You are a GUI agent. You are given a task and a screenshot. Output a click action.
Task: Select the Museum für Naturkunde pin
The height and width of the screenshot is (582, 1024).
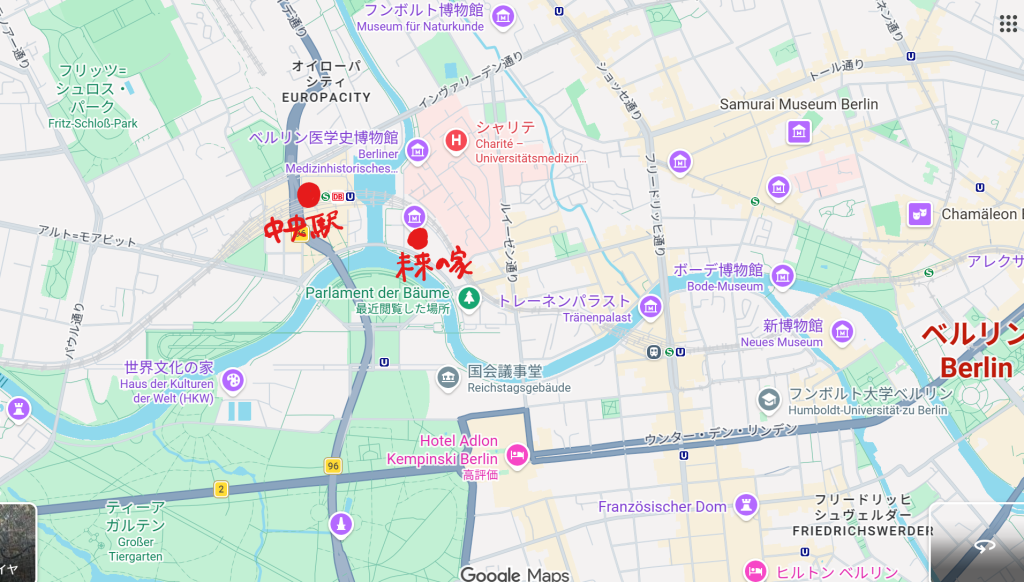click(x=503, y=15)
